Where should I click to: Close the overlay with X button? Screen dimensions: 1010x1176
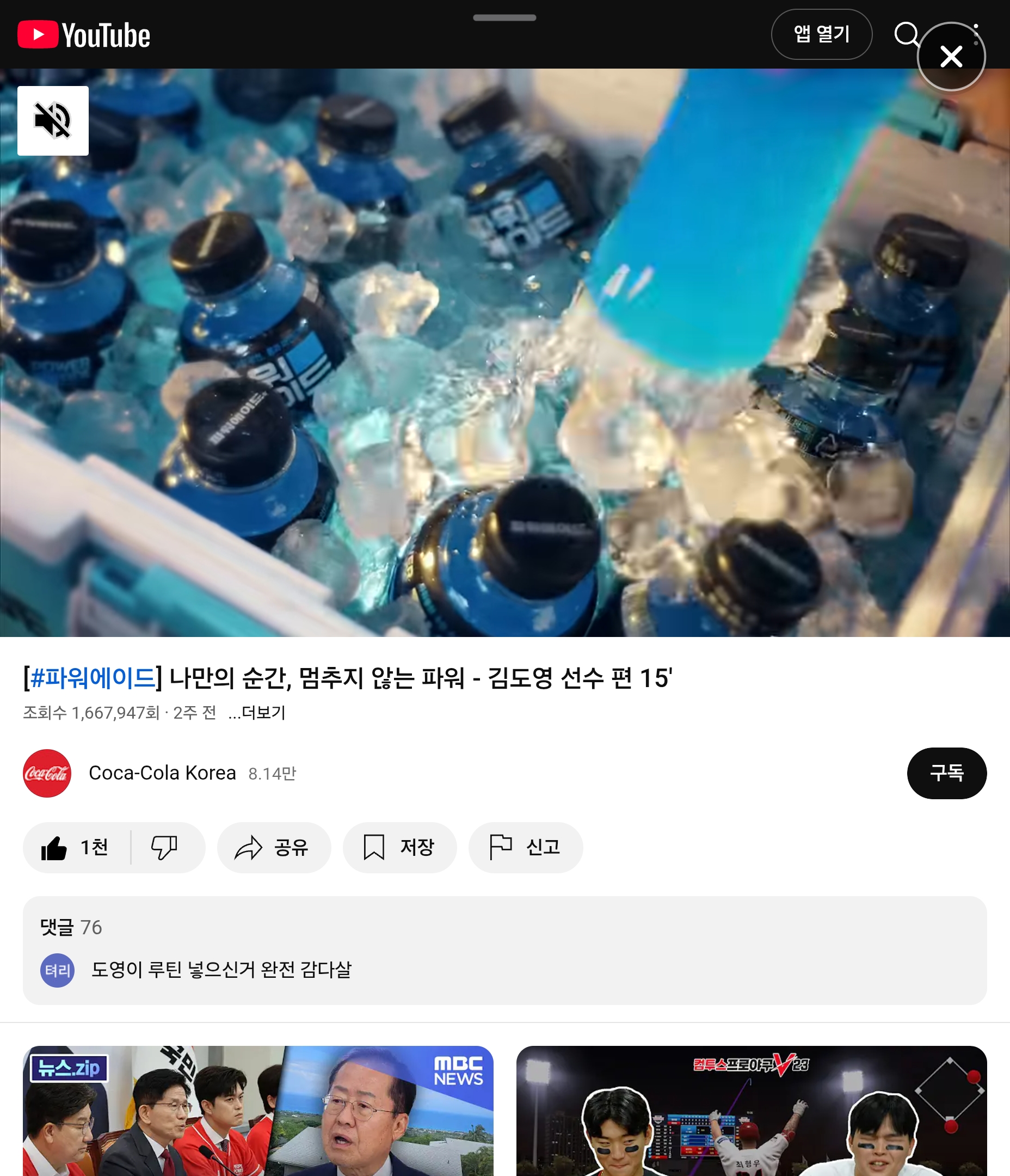click(x=951, y=57)
